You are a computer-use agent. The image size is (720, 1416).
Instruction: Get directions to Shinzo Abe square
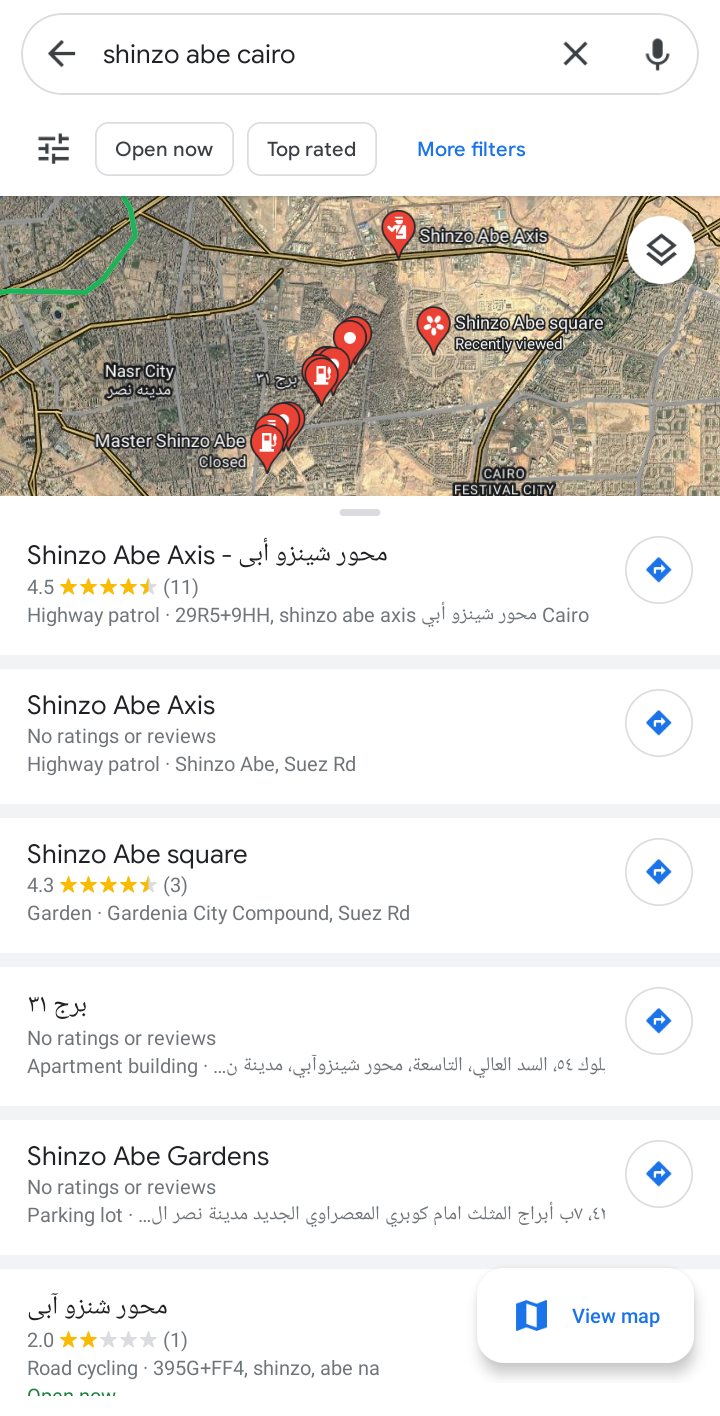(659, 872)
